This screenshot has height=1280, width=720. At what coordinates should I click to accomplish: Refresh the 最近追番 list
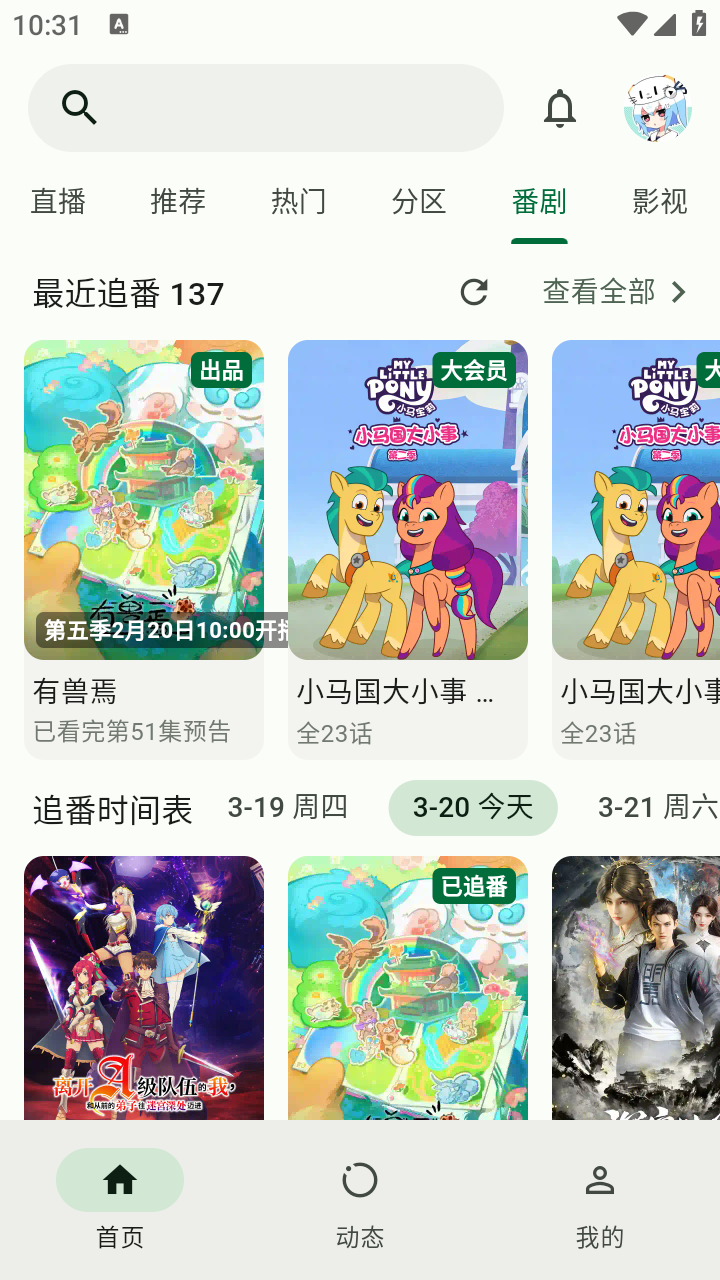click(473, 292)
